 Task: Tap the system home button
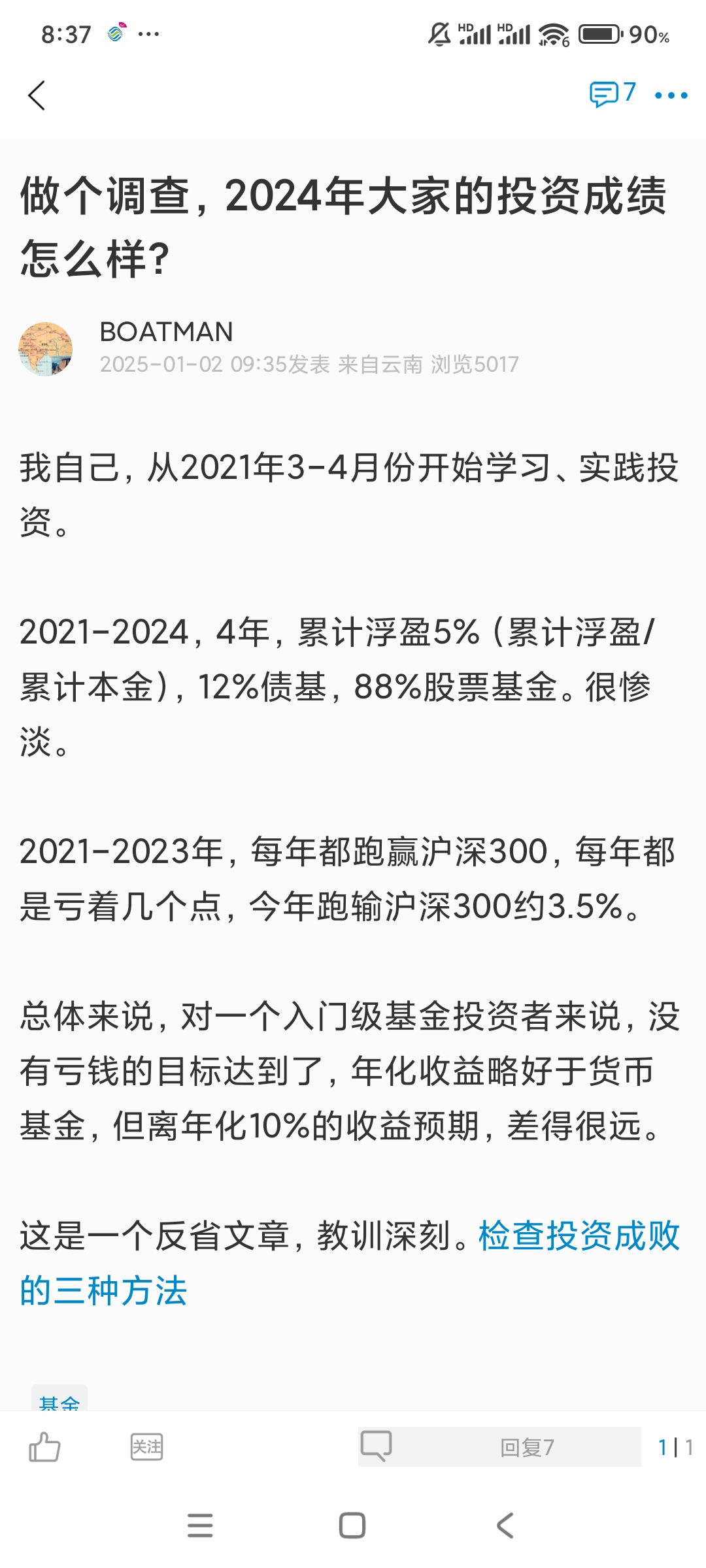[x=352, y=1526]
